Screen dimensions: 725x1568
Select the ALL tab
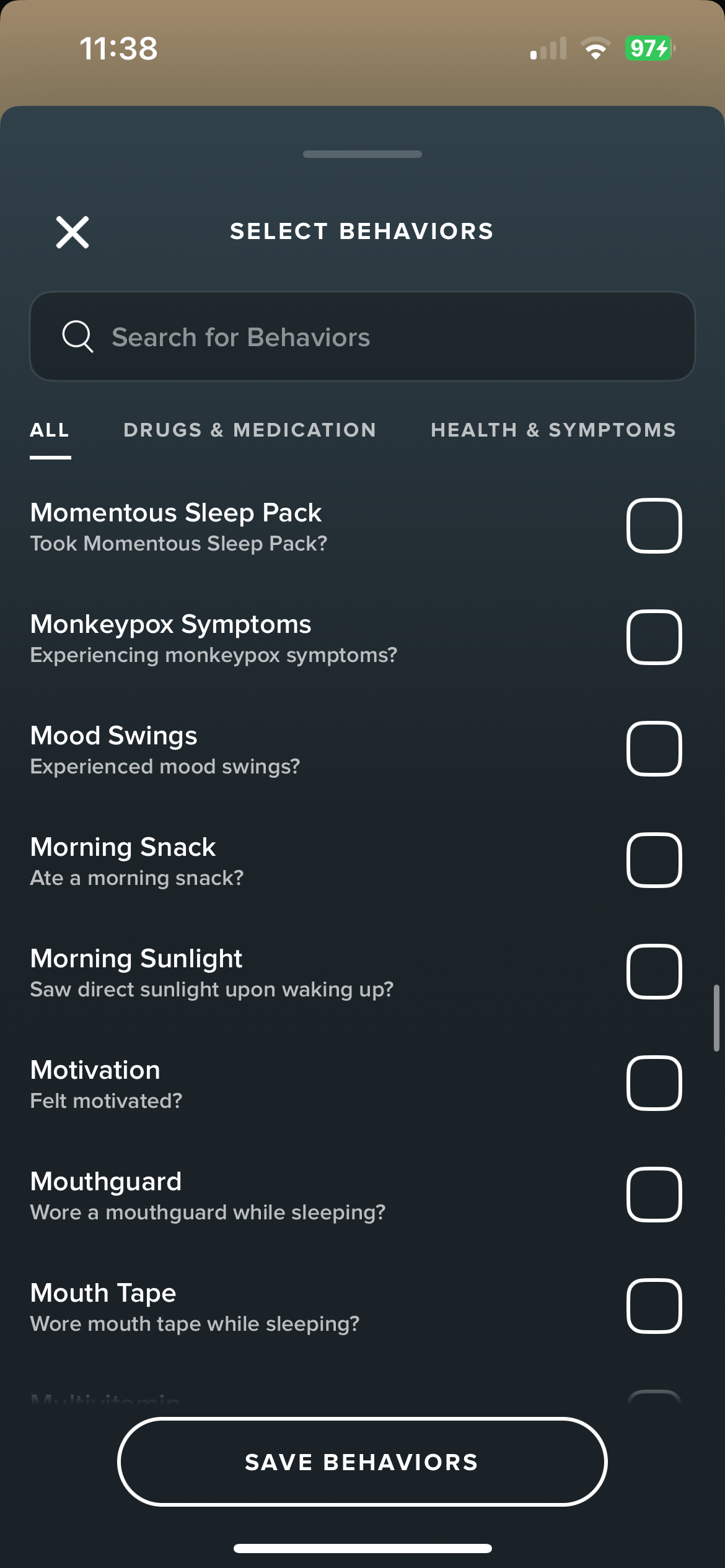coord(50,430)
